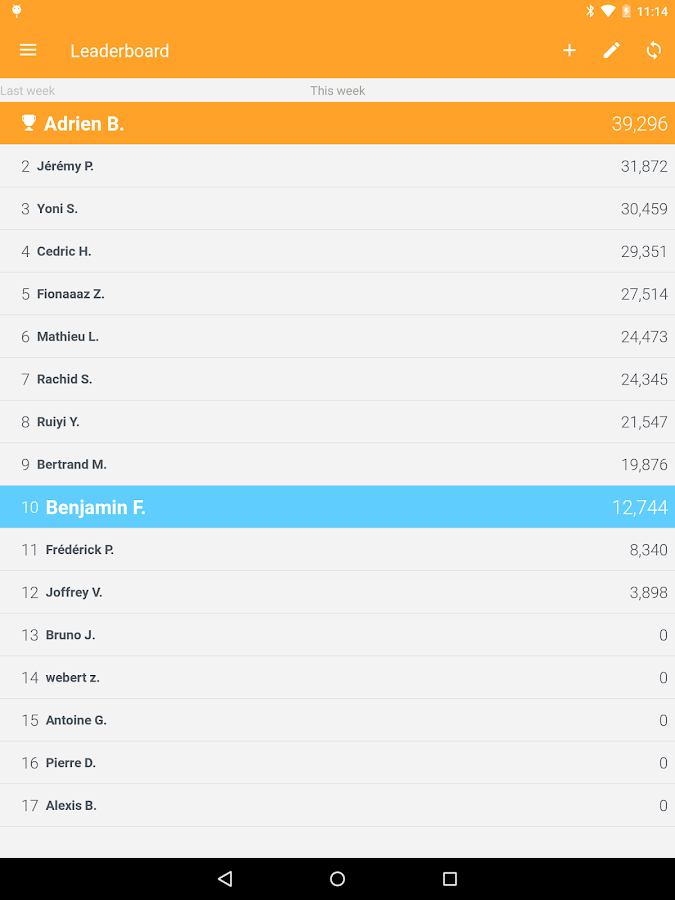
Task: Open Adrien B.'s top-ranked entry
Action: (x=338, y=123)
